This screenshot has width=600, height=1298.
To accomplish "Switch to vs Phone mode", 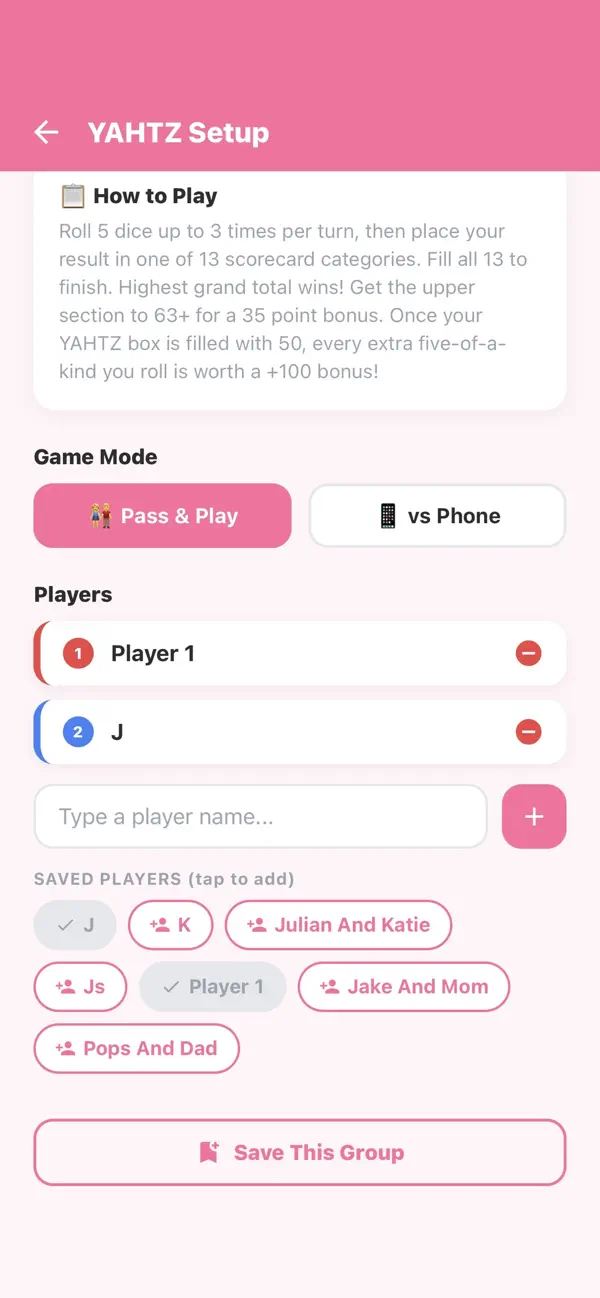I will click(438, 516).
